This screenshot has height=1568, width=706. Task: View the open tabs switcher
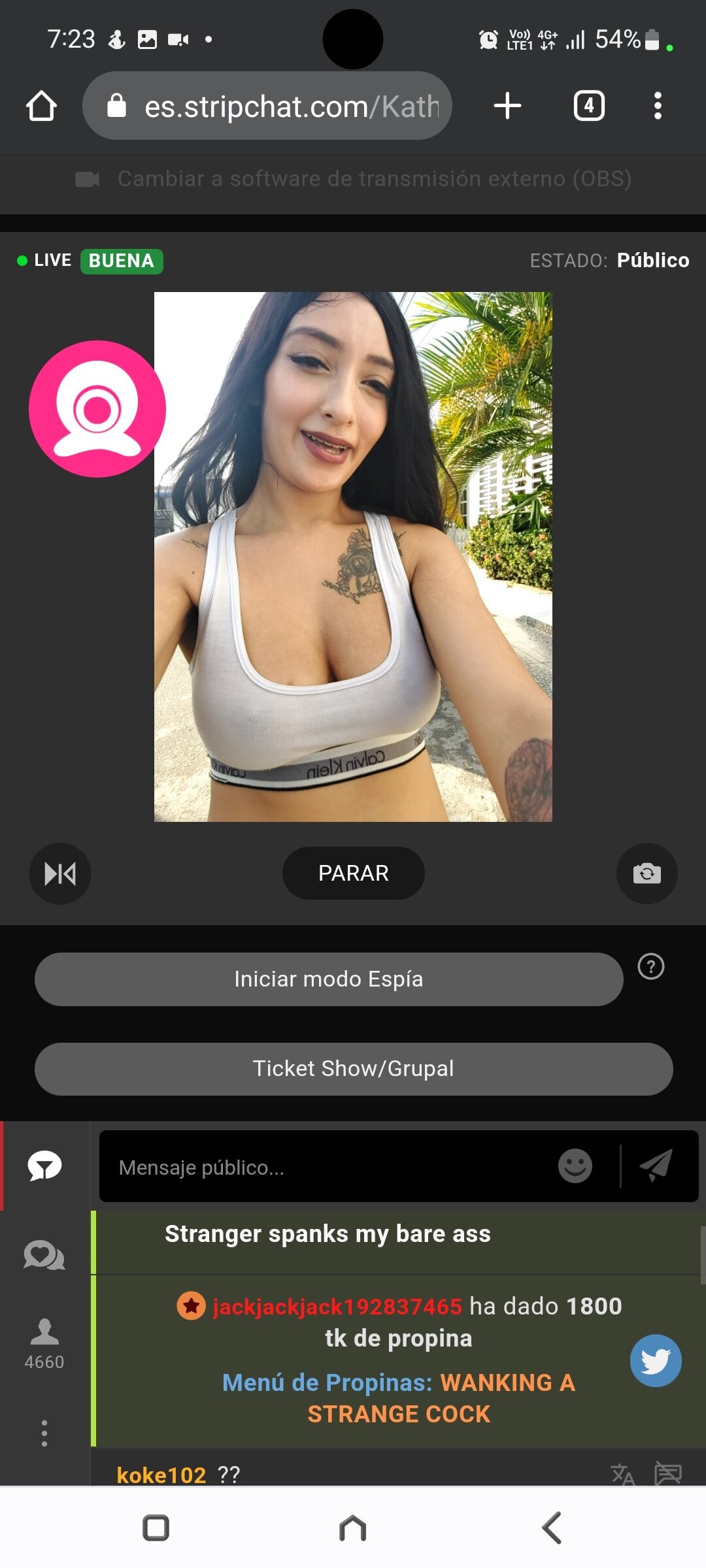(589, 106)
